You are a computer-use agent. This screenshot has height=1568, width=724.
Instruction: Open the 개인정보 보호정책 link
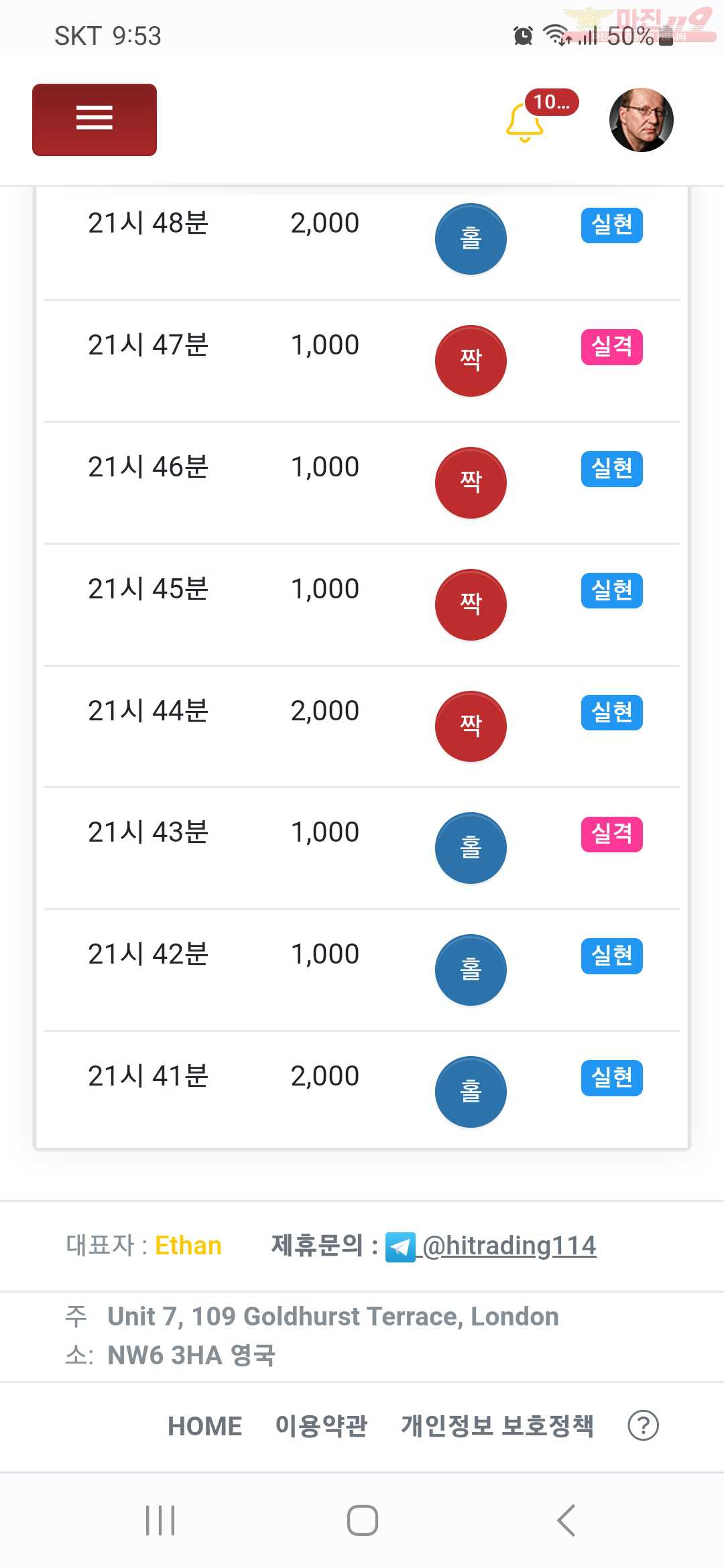pyautogui.click(x=497, y=1426)
